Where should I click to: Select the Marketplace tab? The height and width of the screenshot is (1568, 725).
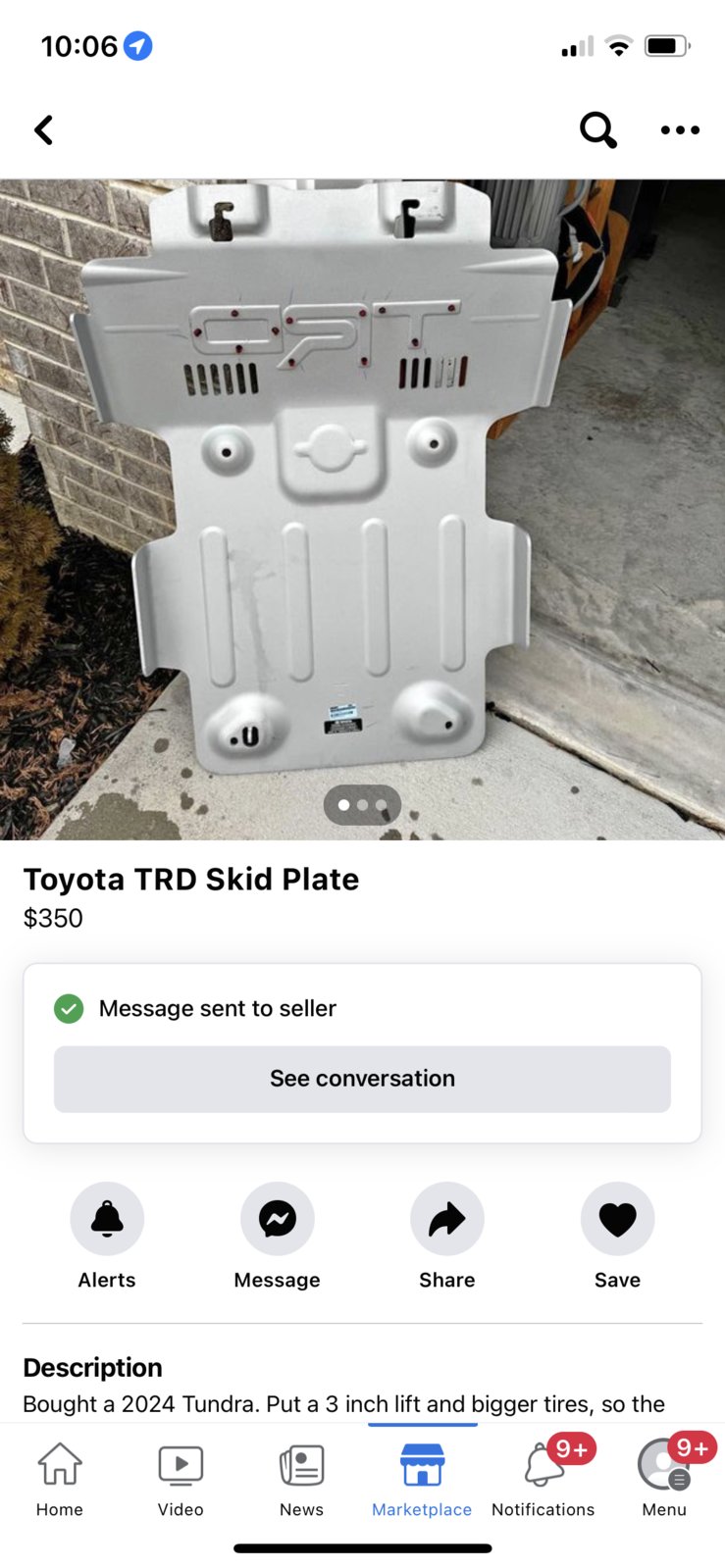point(422,1479)
